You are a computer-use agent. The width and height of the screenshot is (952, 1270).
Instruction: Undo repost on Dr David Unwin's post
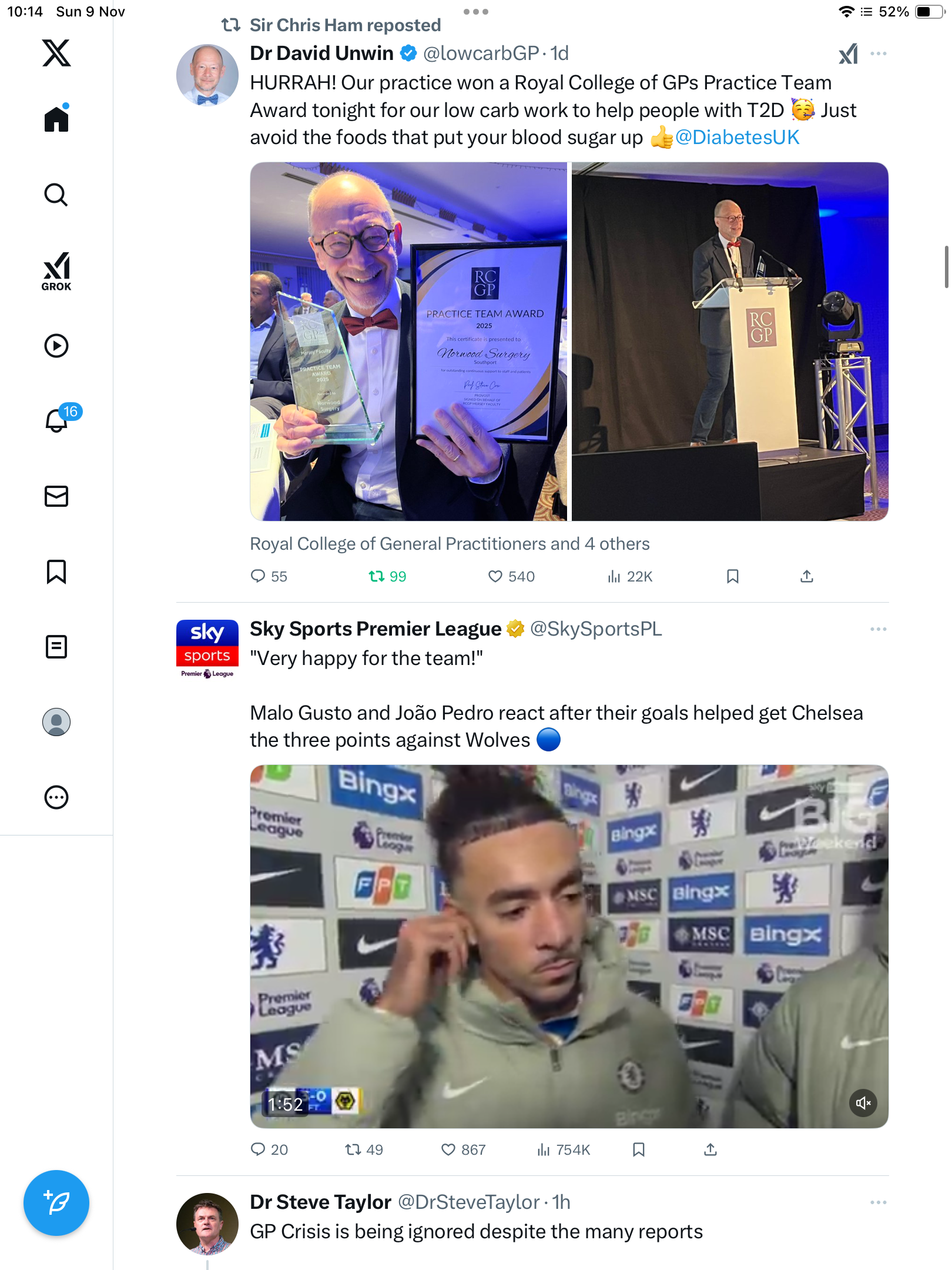click(x=377, y=576)
